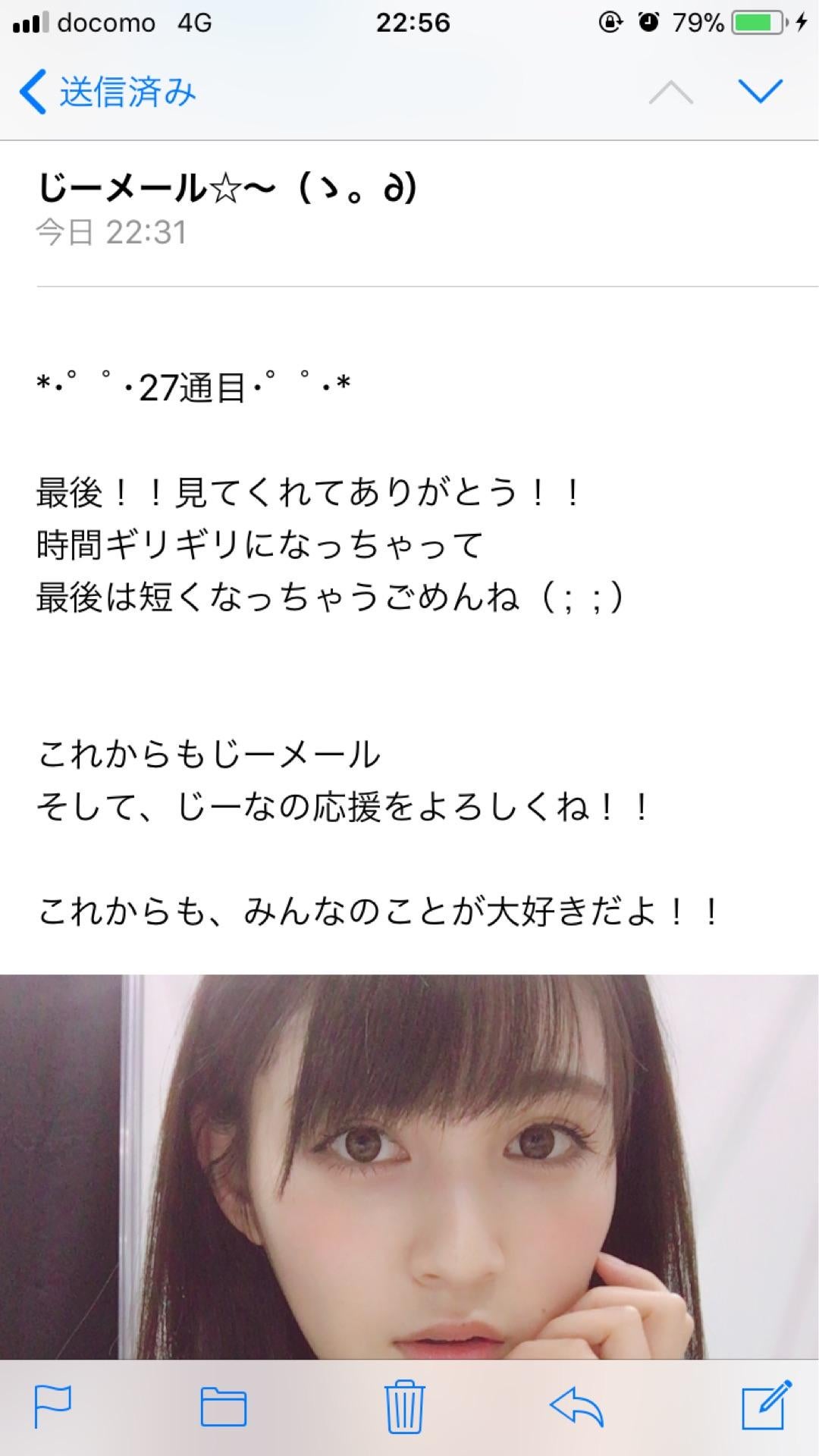Delete this email with trash icon
This screenshot has height=1456, width=819.
point(404,1407)
